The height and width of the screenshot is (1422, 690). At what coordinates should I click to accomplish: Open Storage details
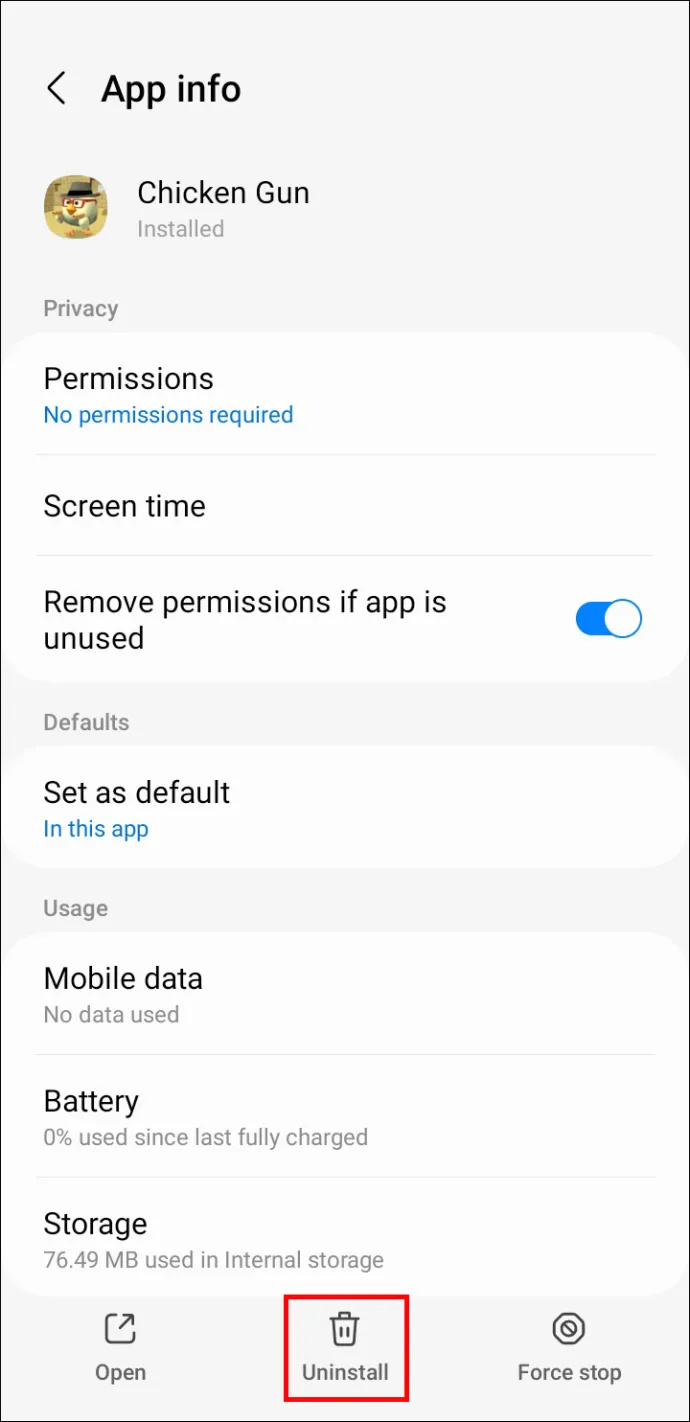(x=345, y=1238)
